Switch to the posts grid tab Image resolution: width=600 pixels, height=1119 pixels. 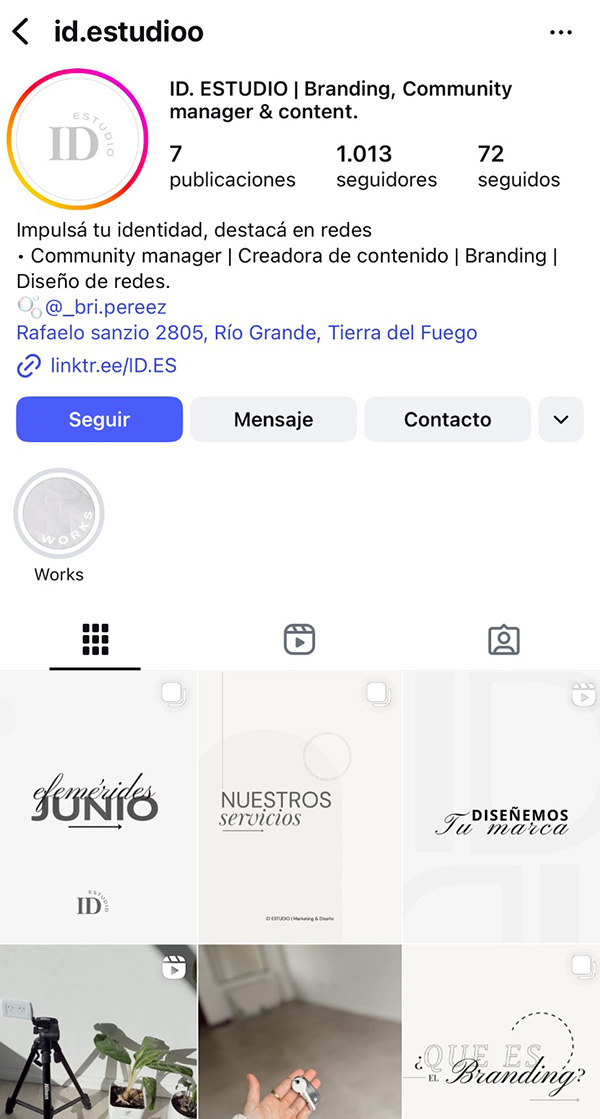coord(95,639)
